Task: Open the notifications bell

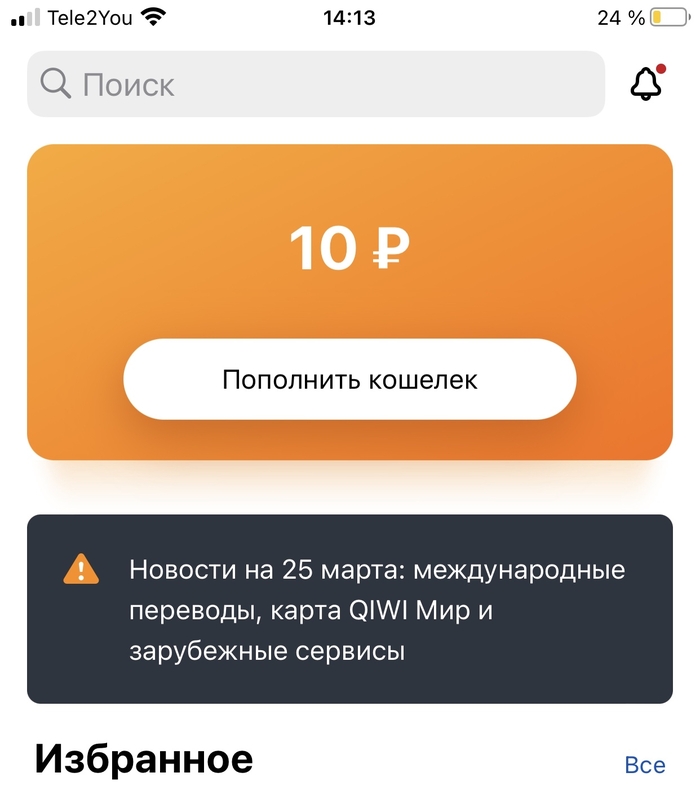Action: tap(647, 83)
